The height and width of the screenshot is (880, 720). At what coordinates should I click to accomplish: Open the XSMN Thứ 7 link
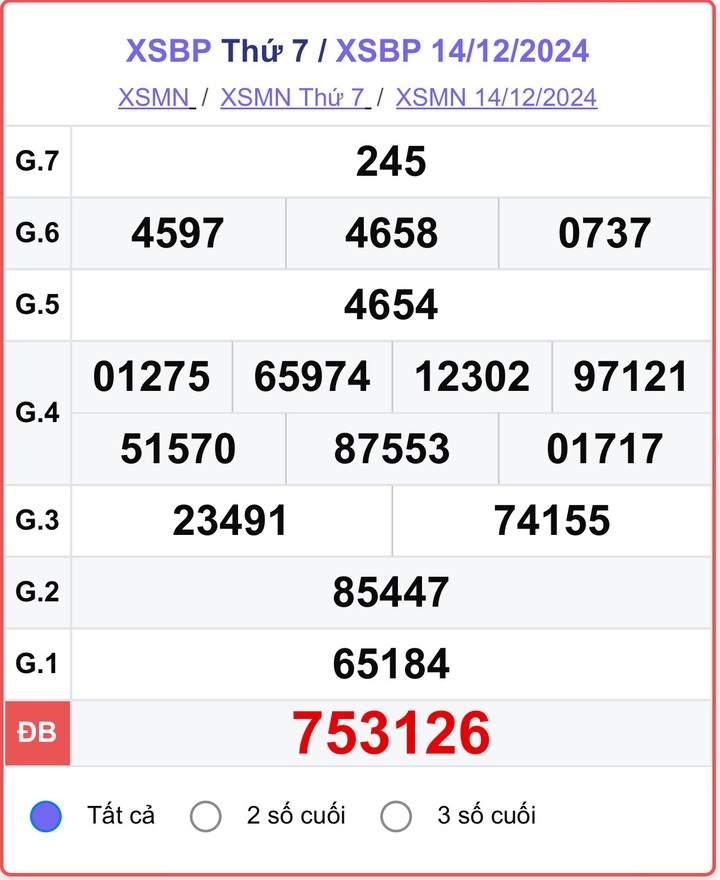click(x=294, y=97)
